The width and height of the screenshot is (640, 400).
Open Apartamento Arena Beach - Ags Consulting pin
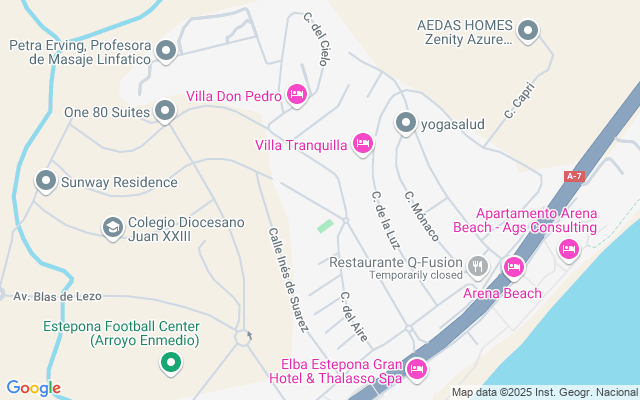[x=569, y=248]
